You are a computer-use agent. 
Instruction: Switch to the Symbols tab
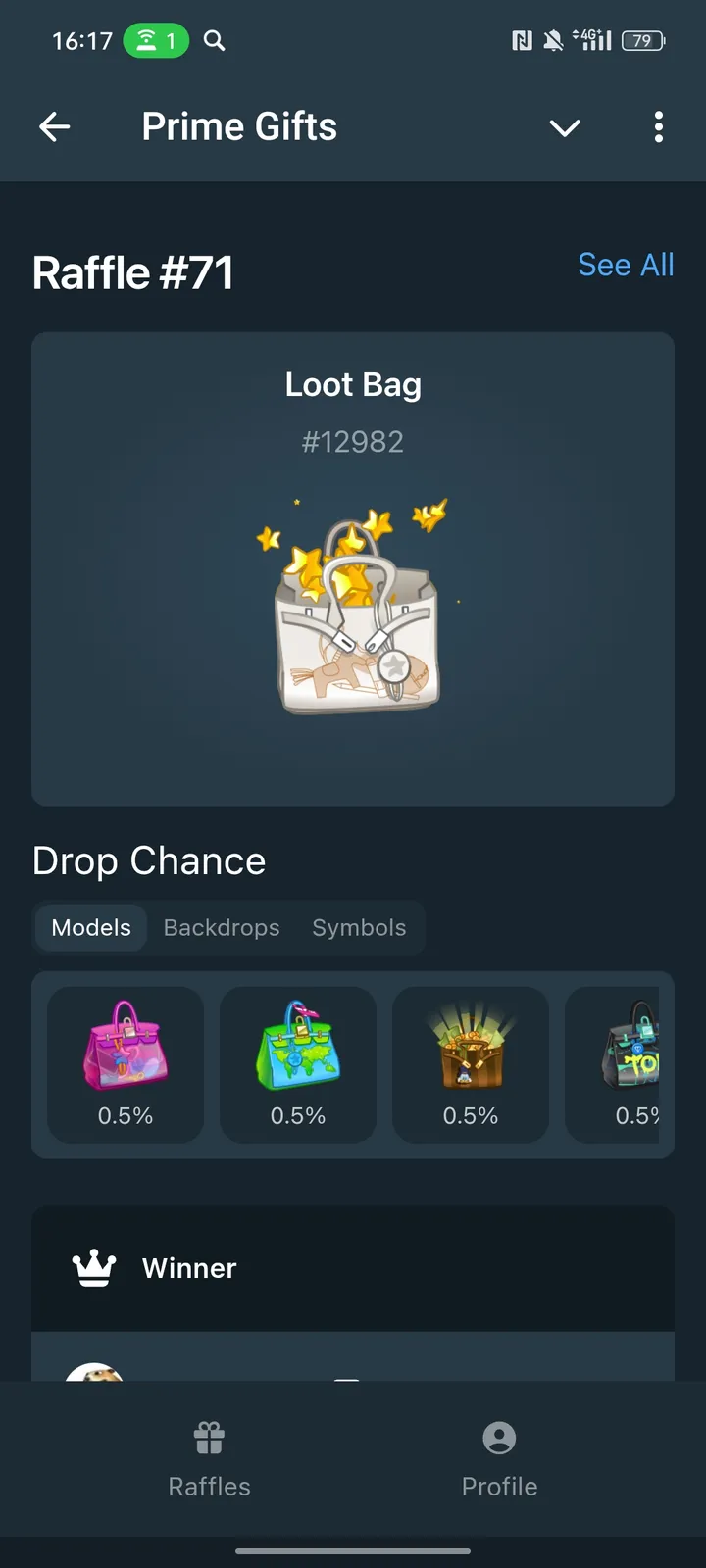point(359,927)
